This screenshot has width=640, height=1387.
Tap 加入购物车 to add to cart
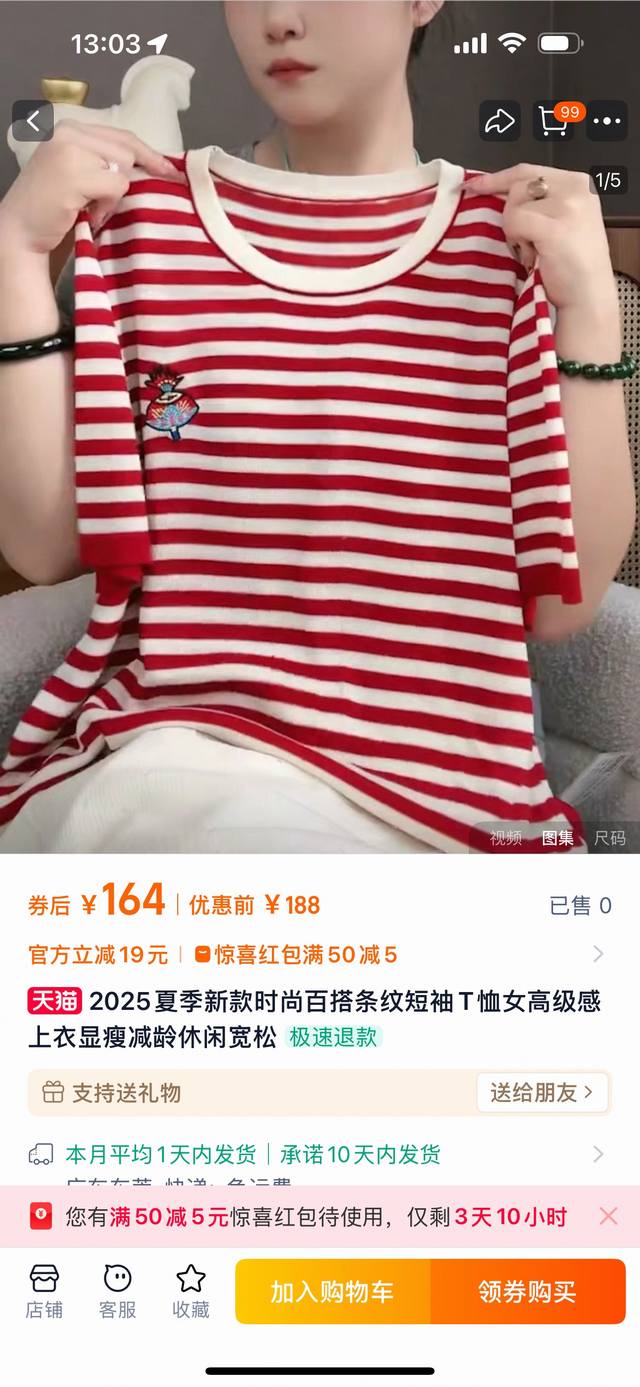pos(332,1291)
